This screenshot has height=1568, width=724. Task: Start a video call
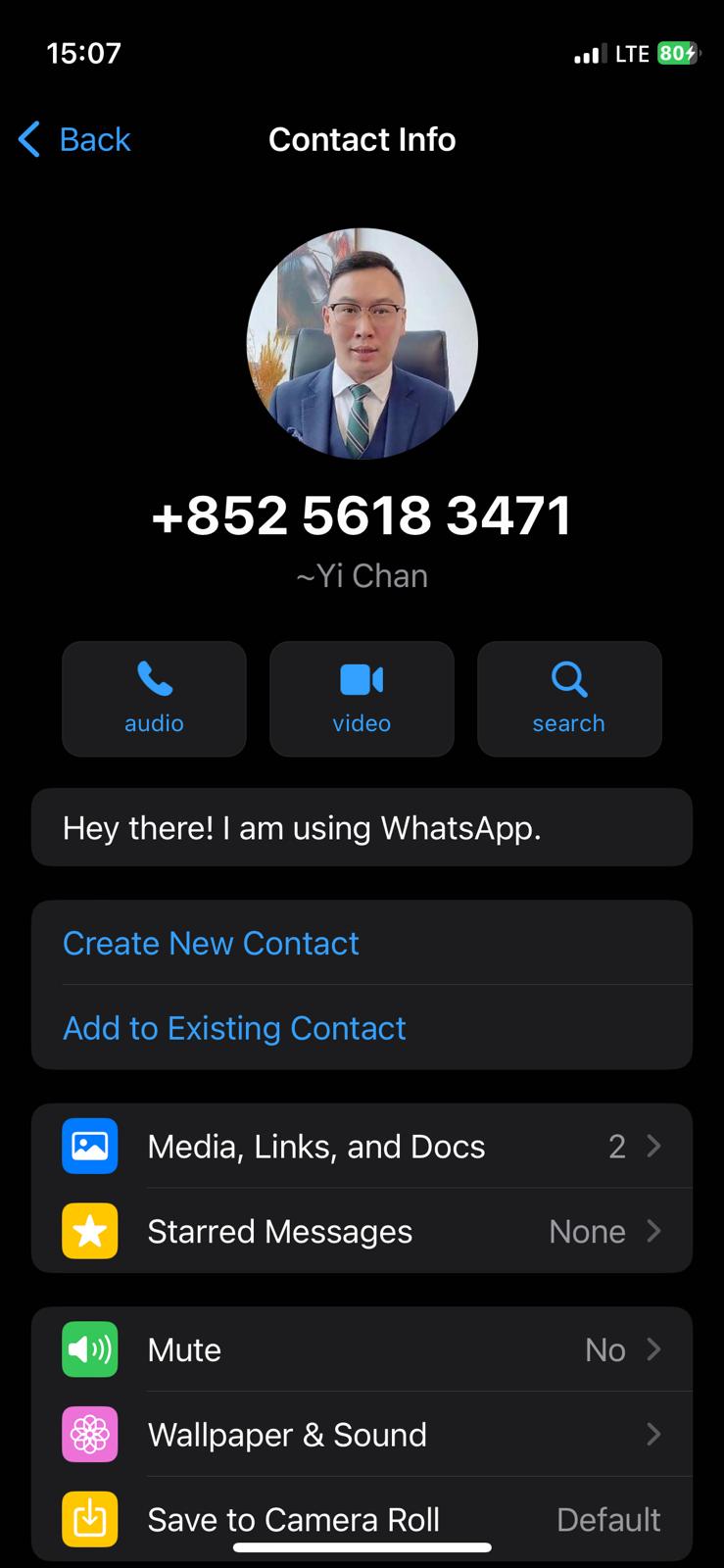tap(362, 699)
